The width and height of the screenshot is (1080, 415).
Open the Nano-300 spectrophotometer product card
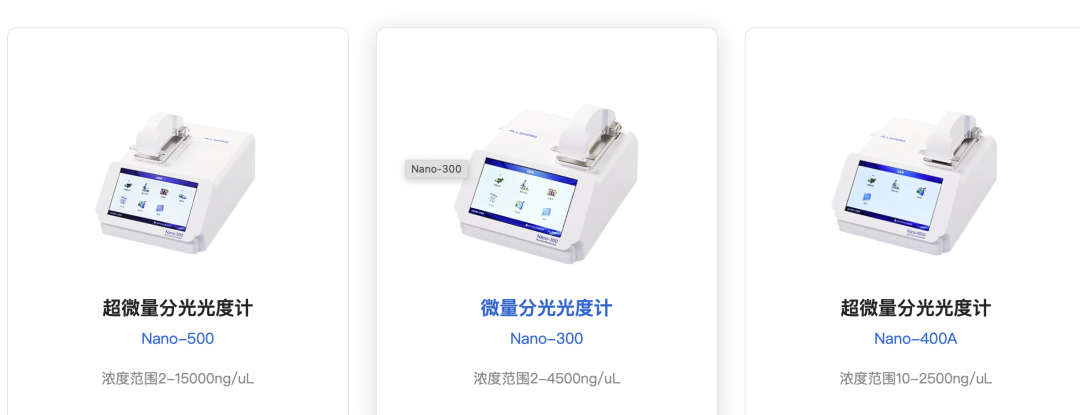(x=546, y=308)
